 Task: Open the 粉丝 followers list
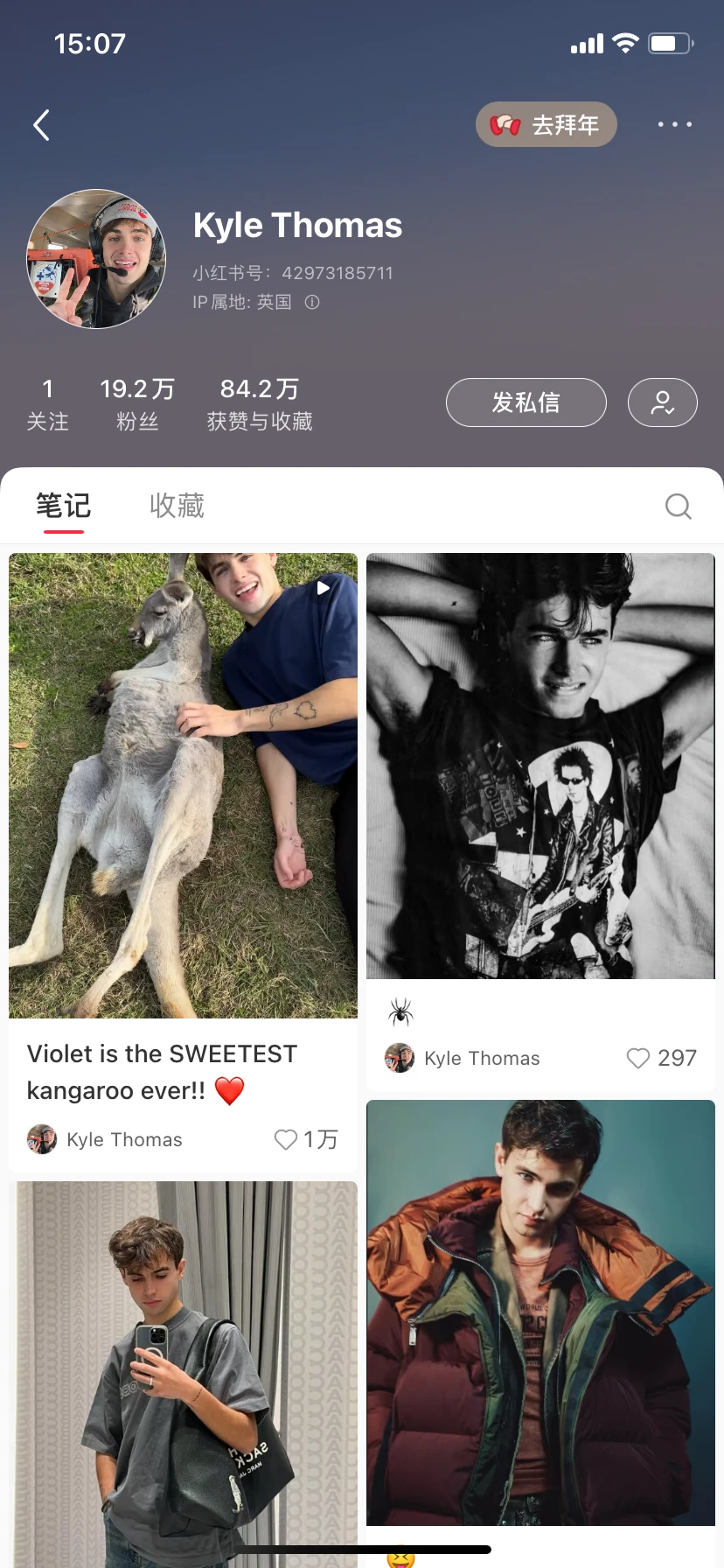click(x=137, y=404)
